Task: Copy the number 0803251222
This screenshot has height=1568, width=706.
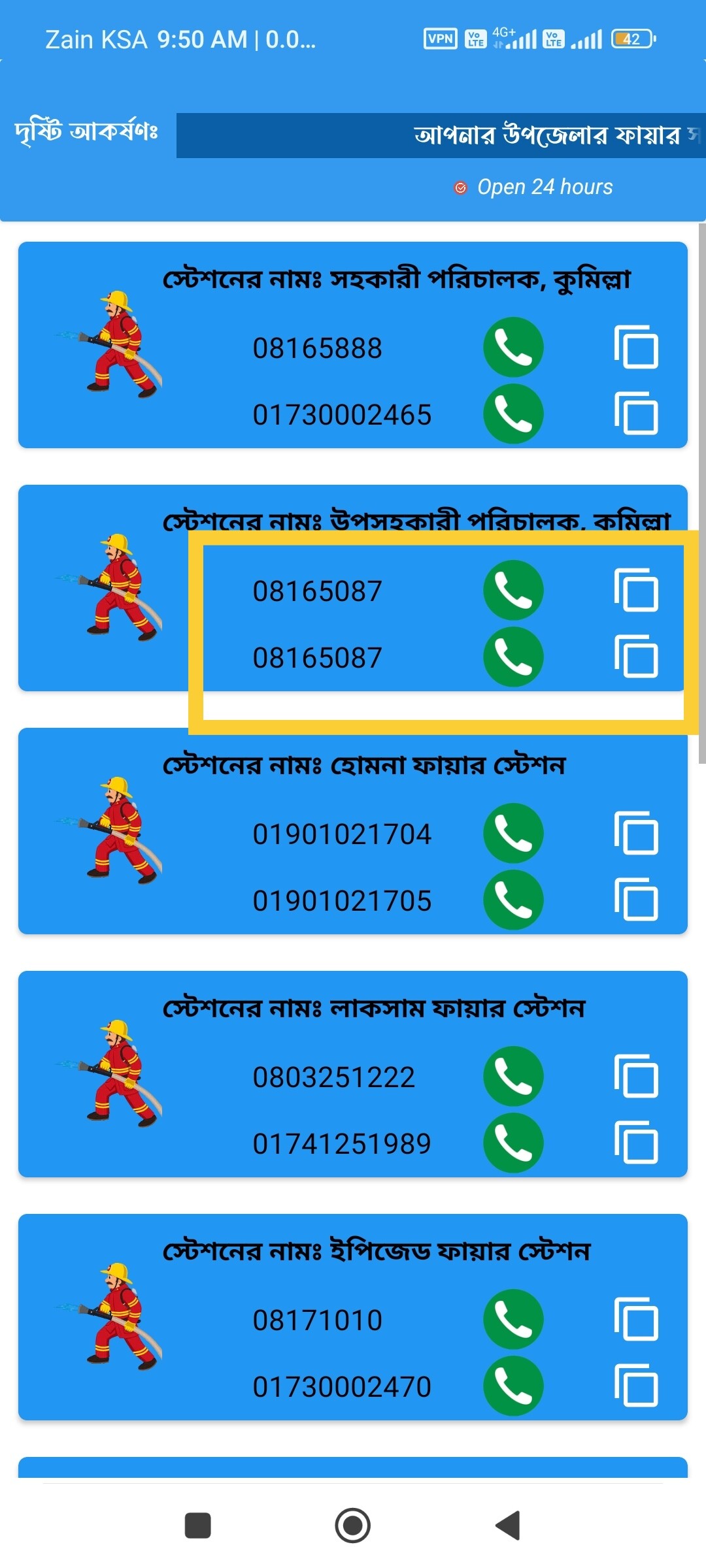Action: click(636, 1076)
